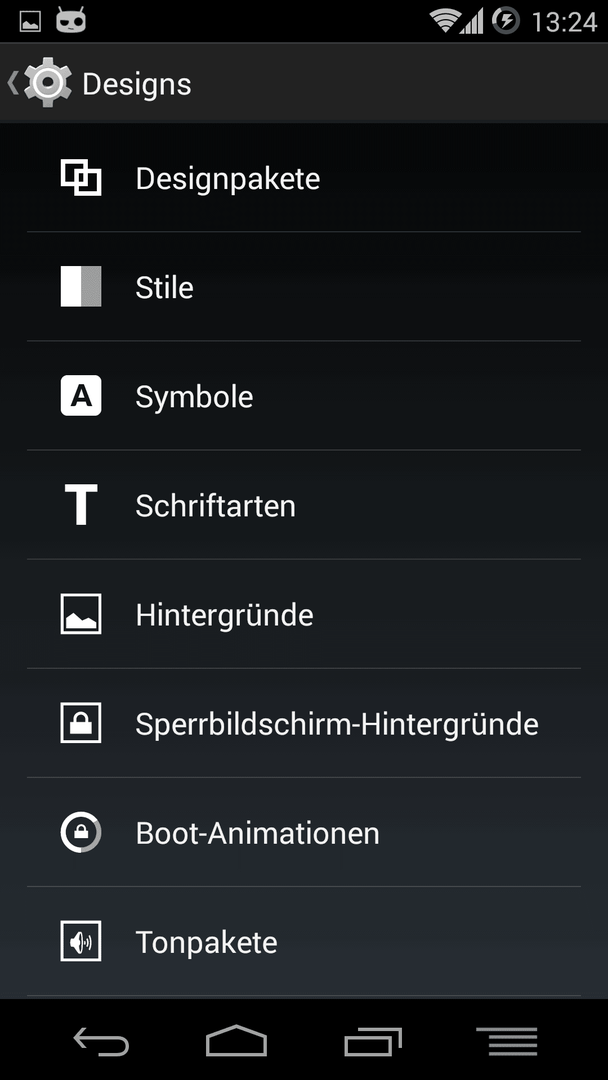Go to the home screen
Screen dimensions: 608x1080
coord(236,1040)
